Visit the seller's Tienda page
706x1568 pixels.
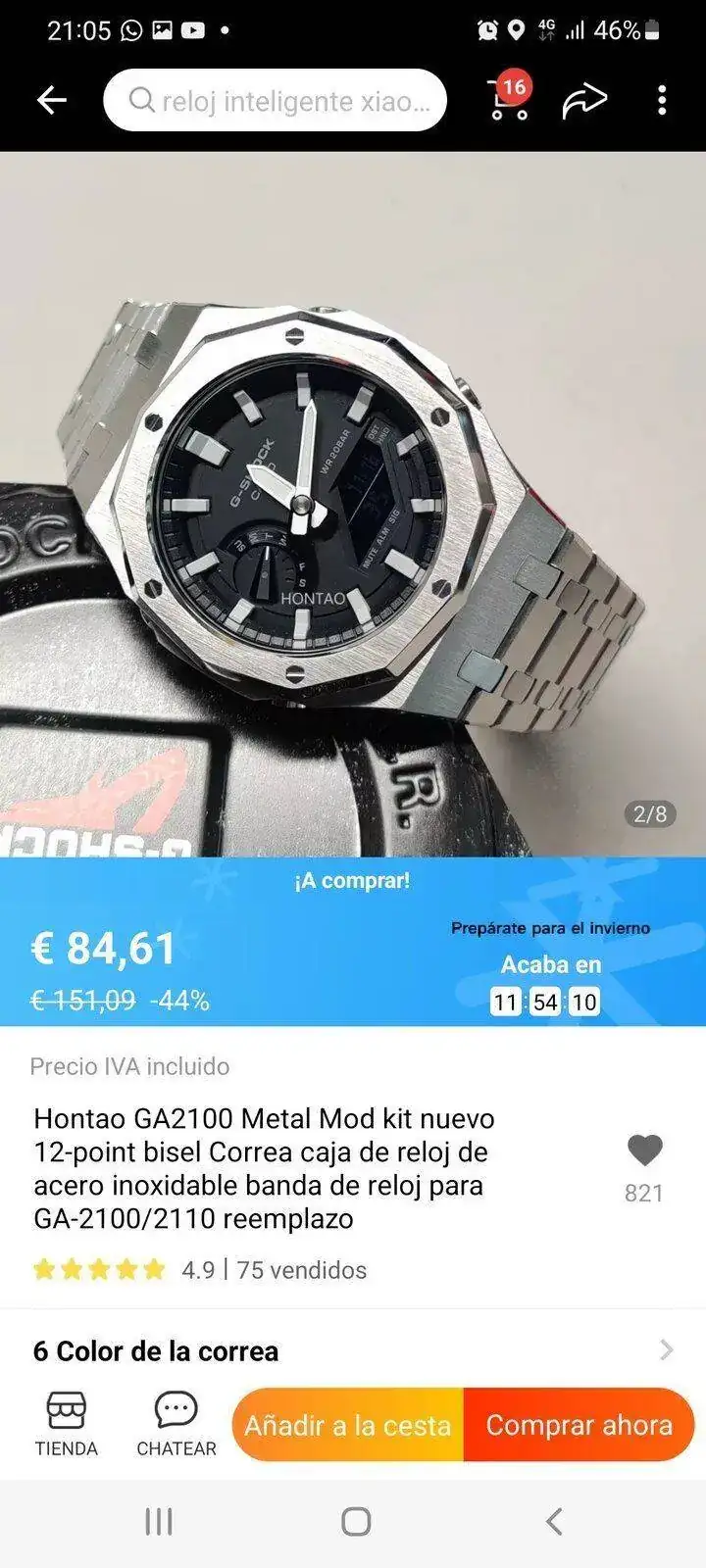[x=66, y=1424]
